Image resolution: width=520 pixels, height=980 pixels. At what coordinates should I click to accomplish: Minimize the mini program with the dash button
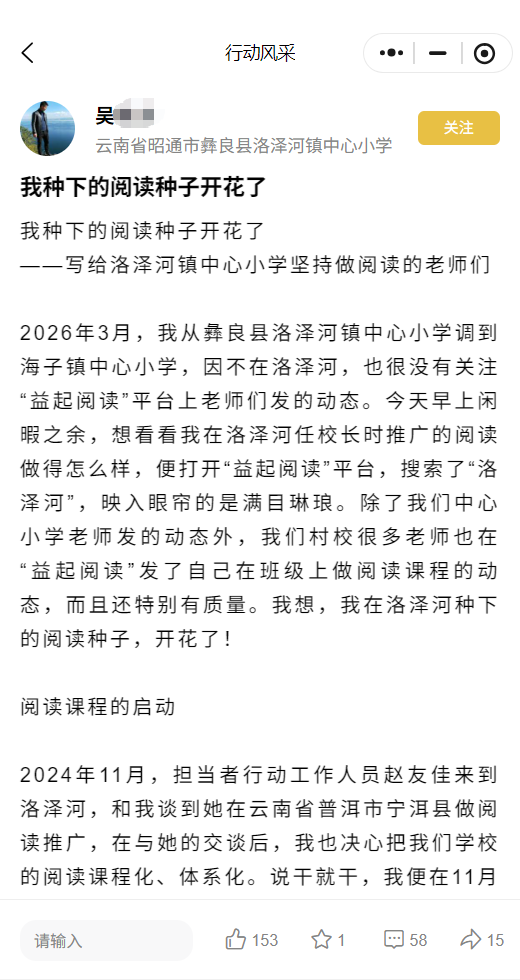click(x=438, y=53)
